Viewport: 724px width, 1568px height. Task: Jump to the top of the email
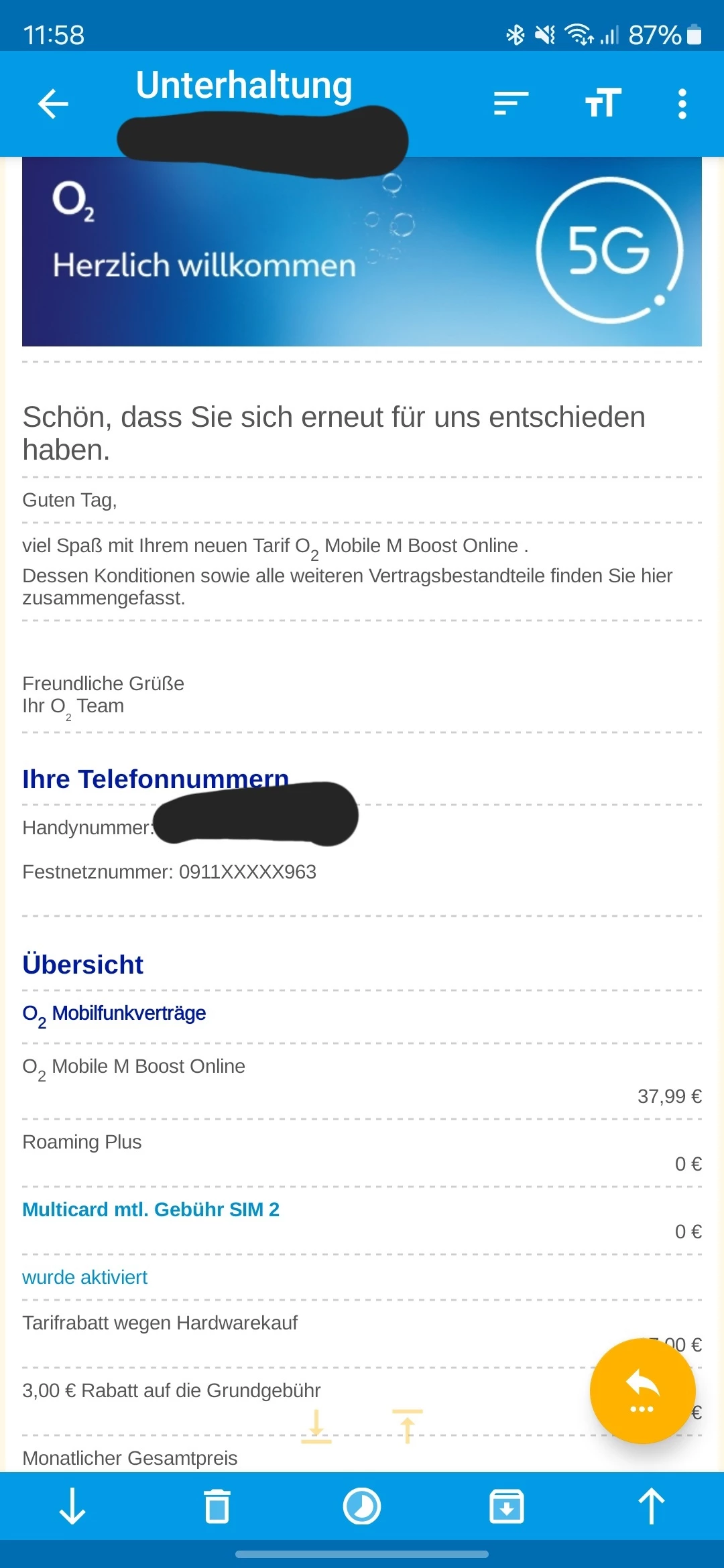[408, 1426]
